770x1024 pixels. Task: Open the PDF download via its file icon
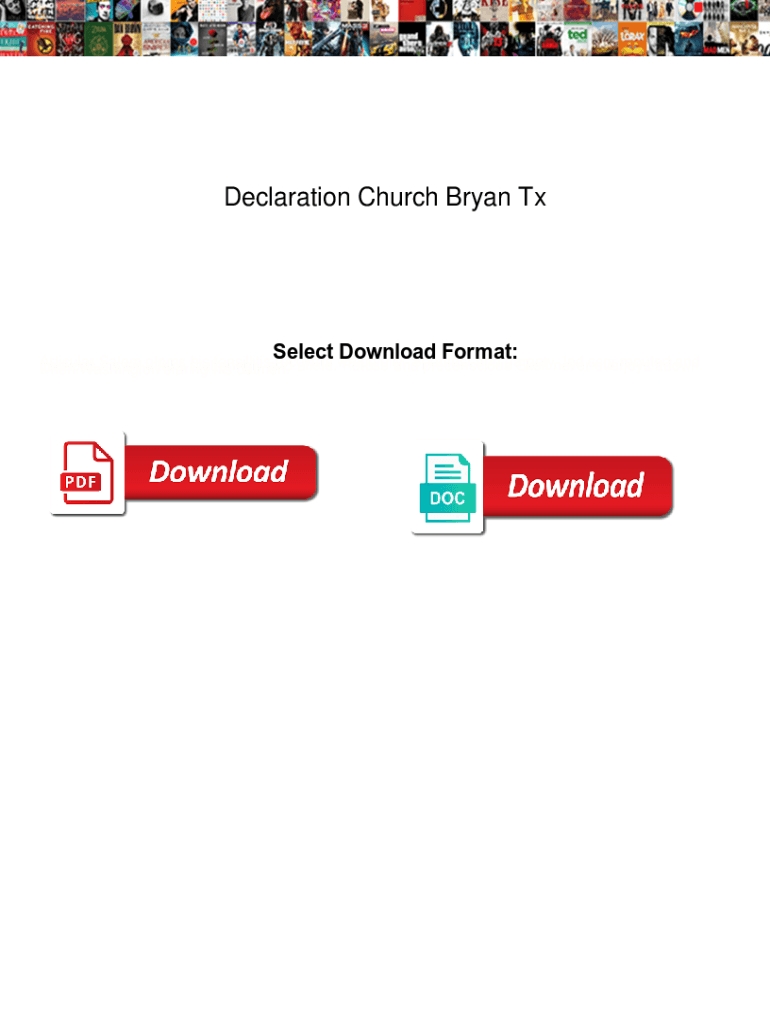(85, 474)
